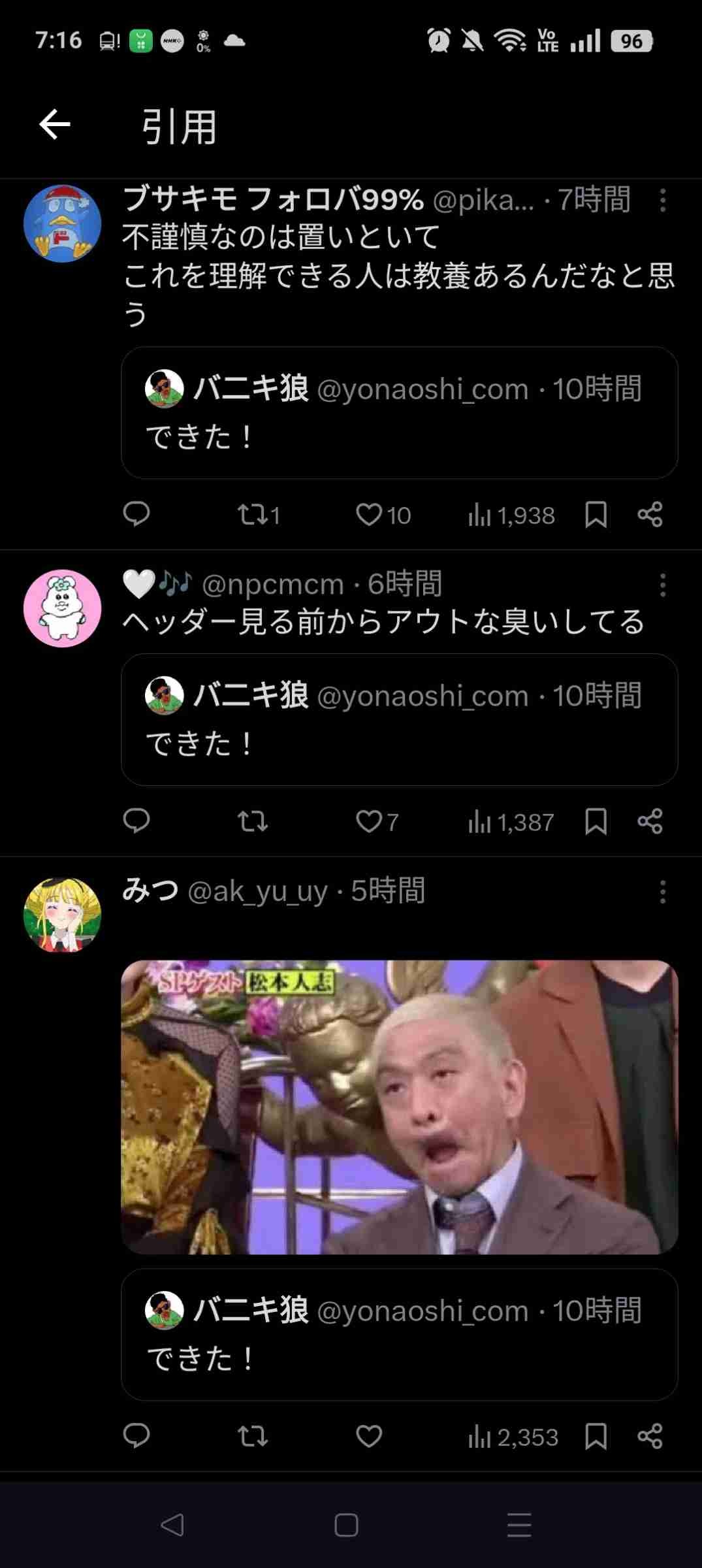Bookmark @npcmcm's quote post
This screenshot has height=1568, width=702.
coord(596,821)
